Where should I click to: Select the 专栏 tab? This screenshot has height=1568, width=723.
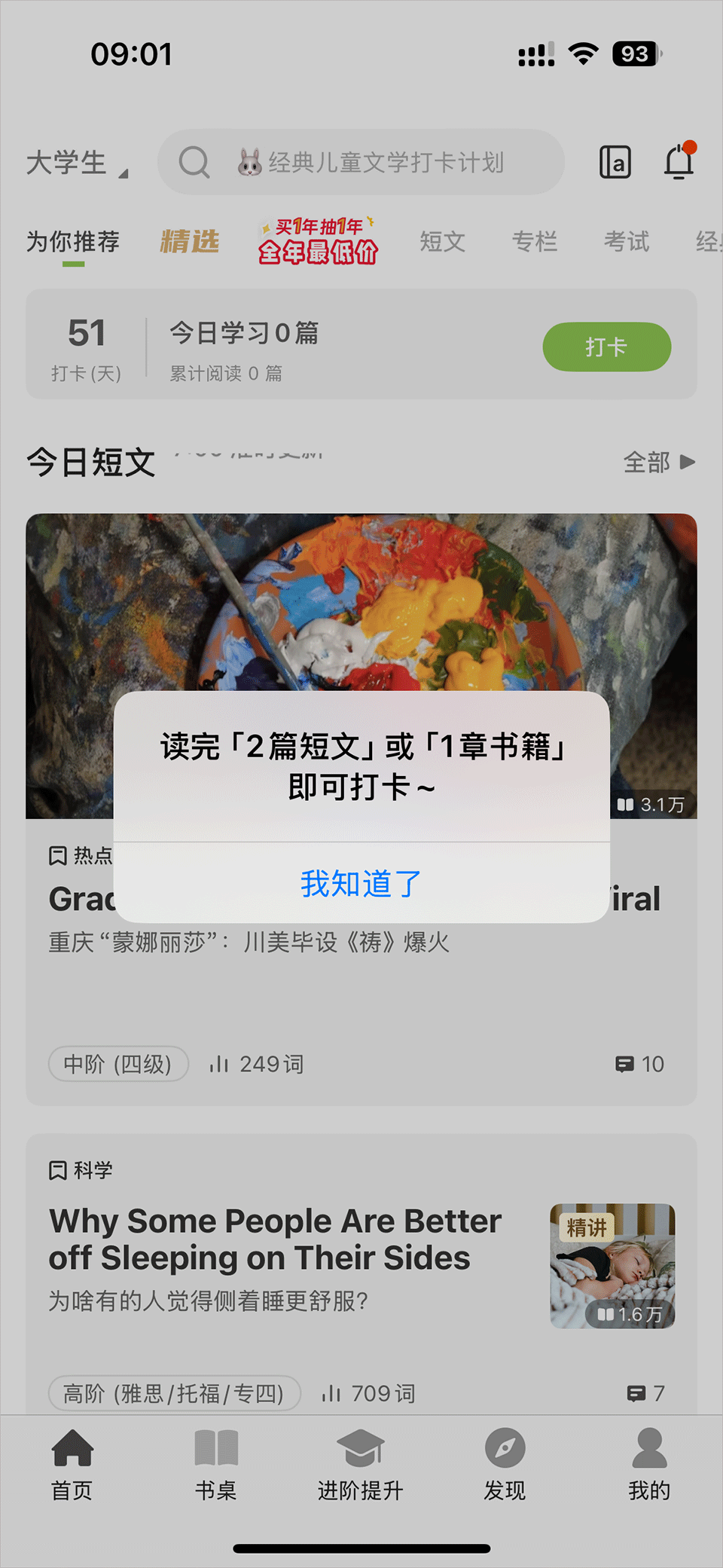pos(534,242)
